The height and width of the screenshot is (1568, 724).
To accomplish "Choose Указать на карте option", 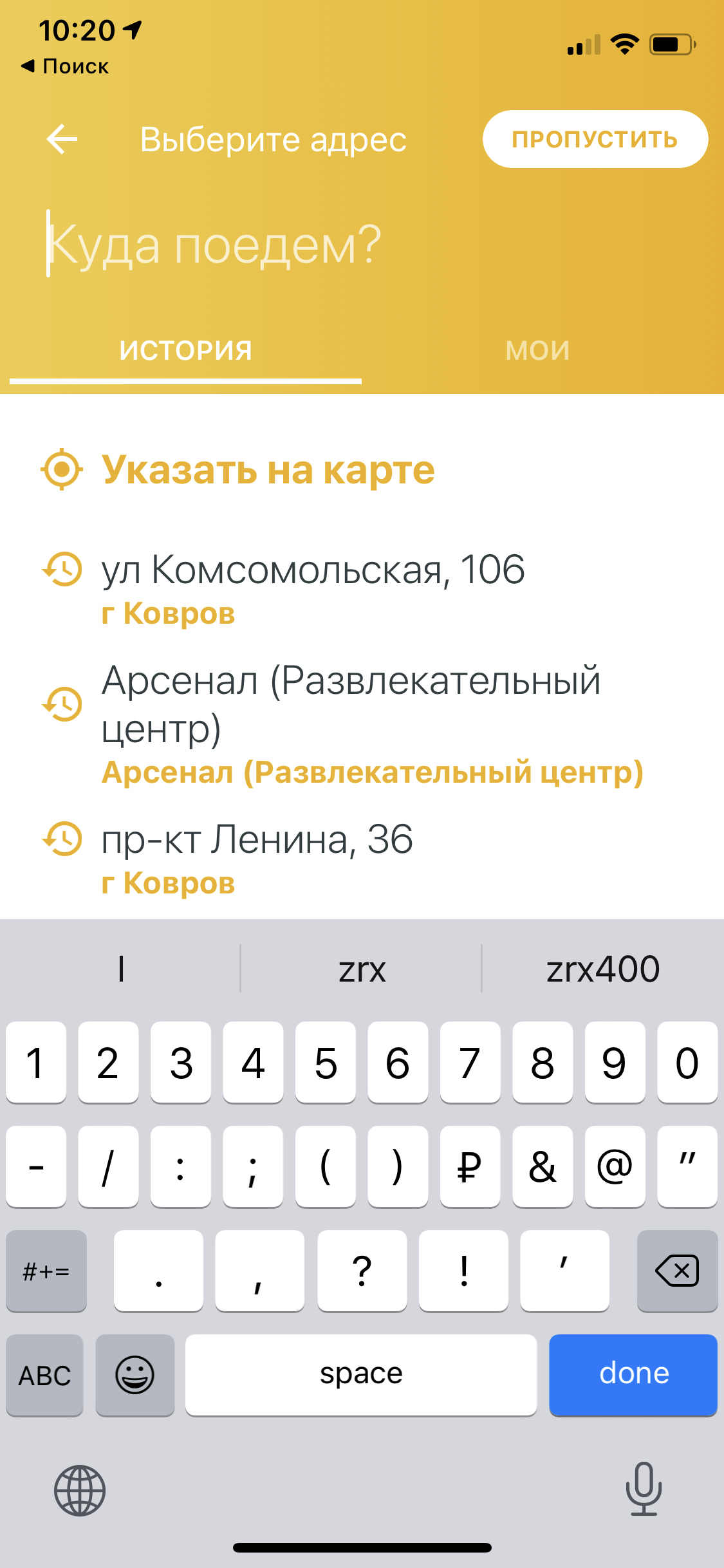I will 268,470.
